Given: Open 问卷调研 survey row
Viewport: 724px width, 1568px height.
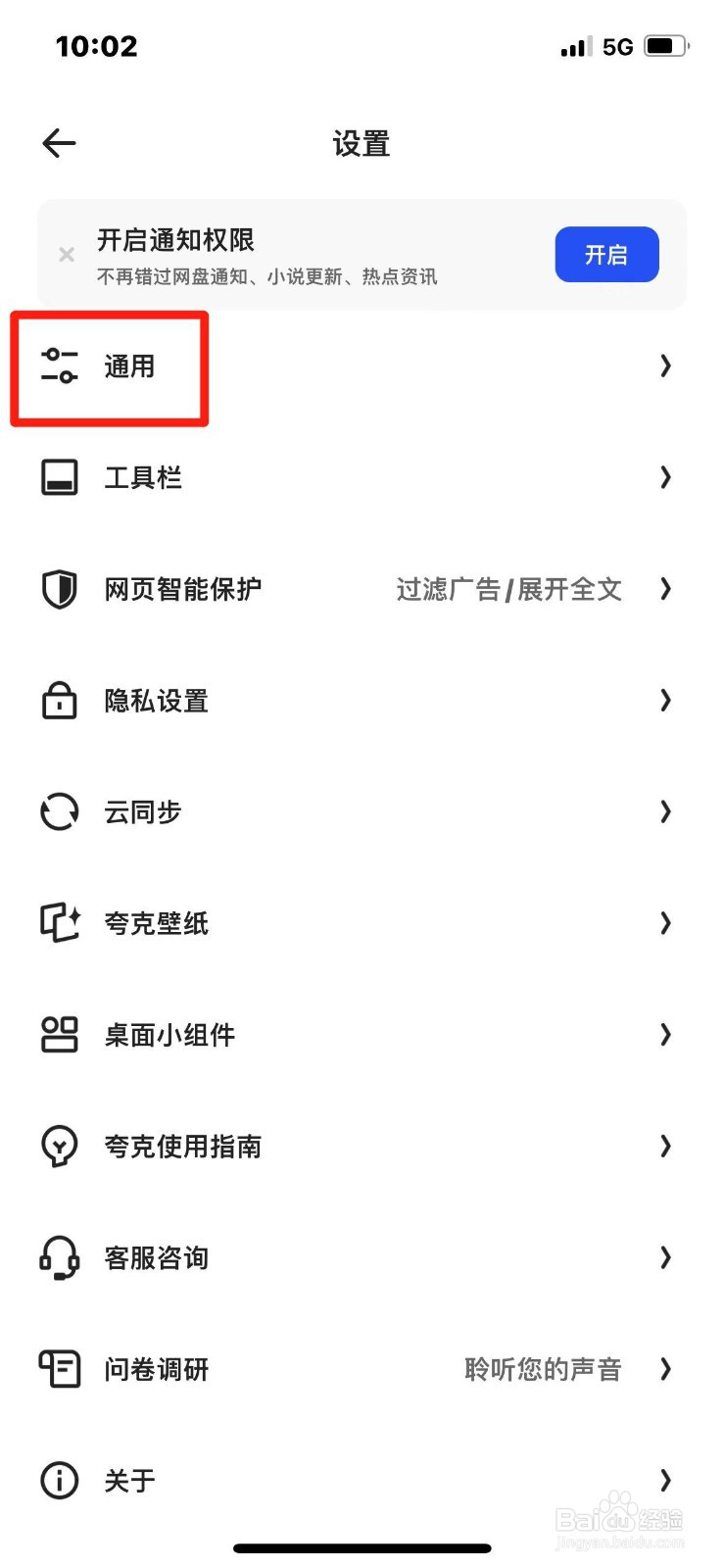Looking at the screenshot, I should [362, 1369].
